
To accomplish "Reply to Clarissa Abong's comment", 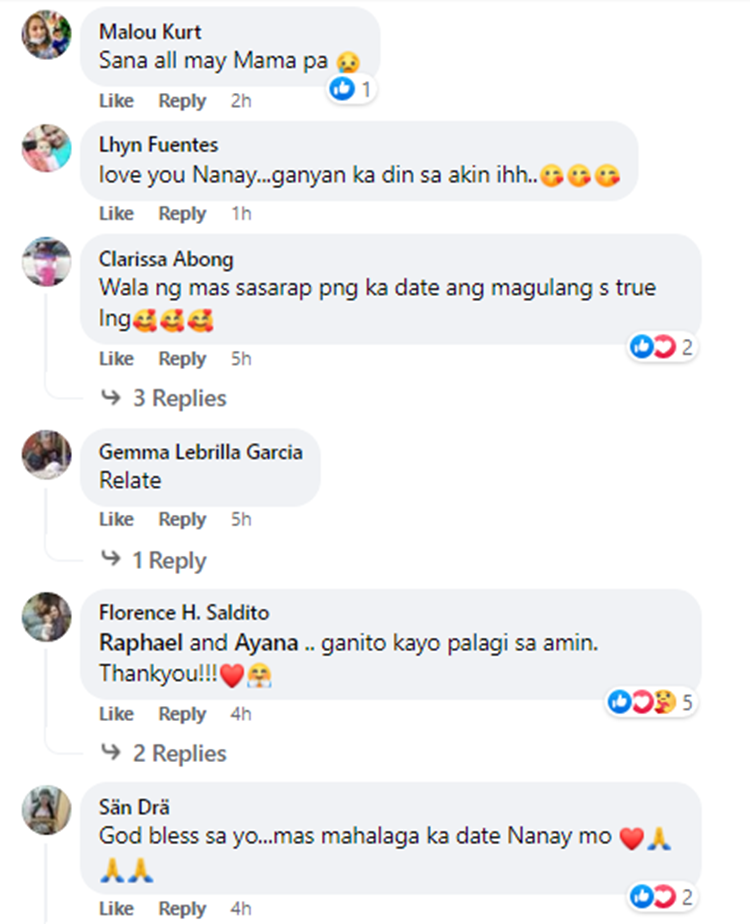I will (182, 358).
